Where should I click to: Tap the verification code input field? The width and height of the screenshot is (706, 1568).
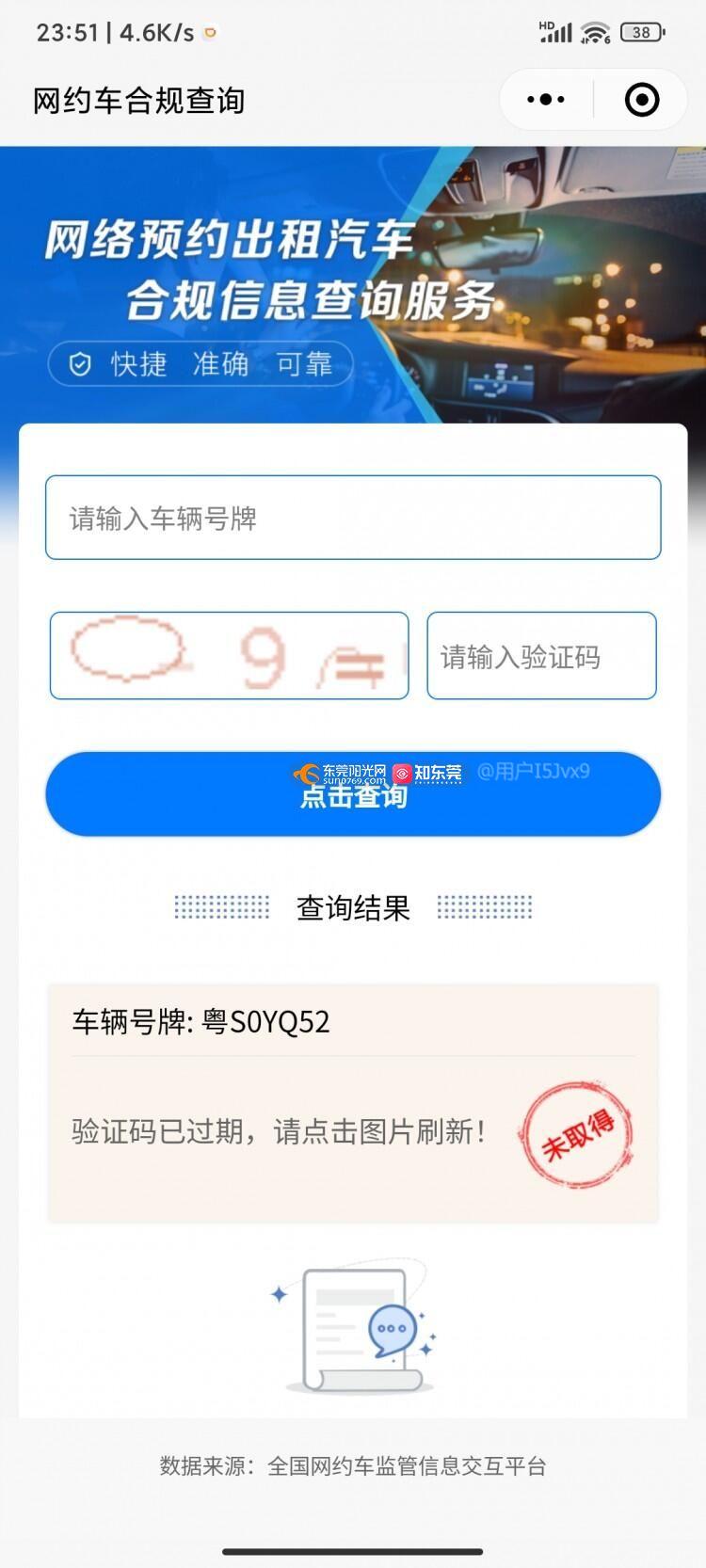click(541, 656)
